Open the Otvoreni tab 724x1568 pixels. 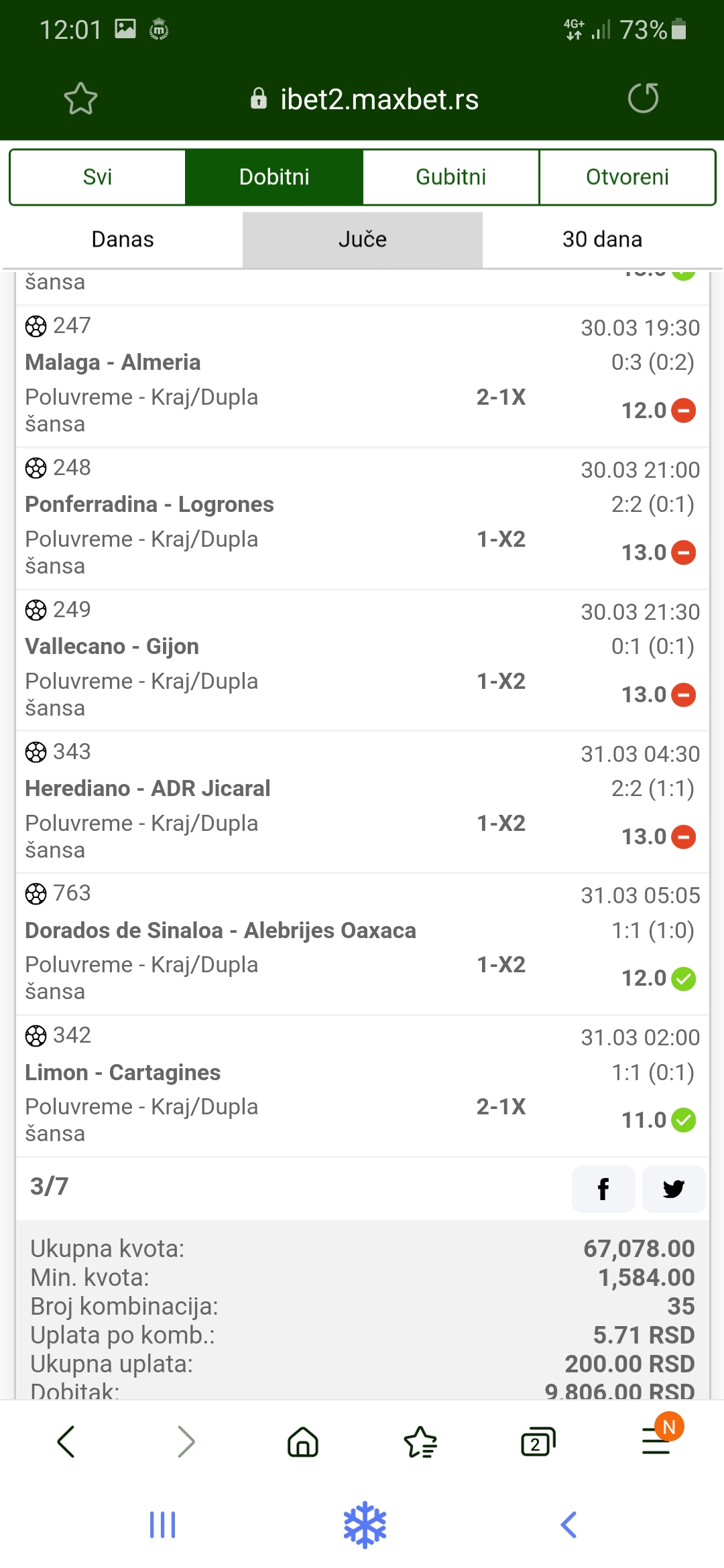pos(627,177)
